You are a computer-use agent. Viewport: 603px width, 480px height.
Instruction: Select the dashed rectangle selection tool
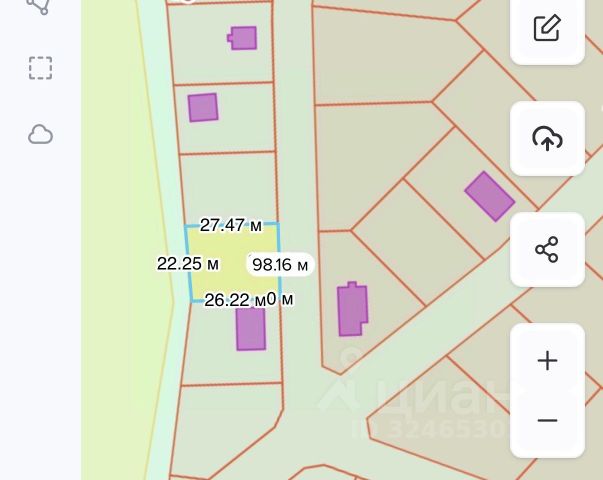(x=40, y=68)
